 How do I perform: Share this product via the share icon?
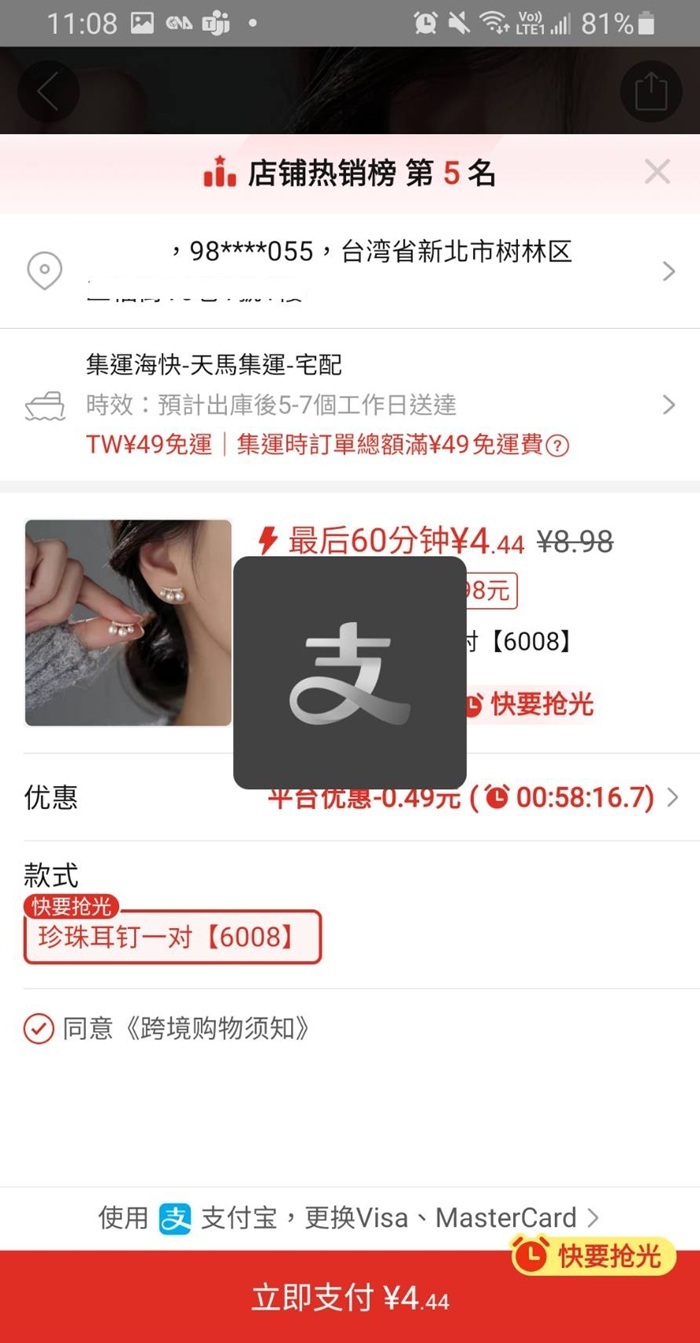pyautogui.click(x=650, y=92)
